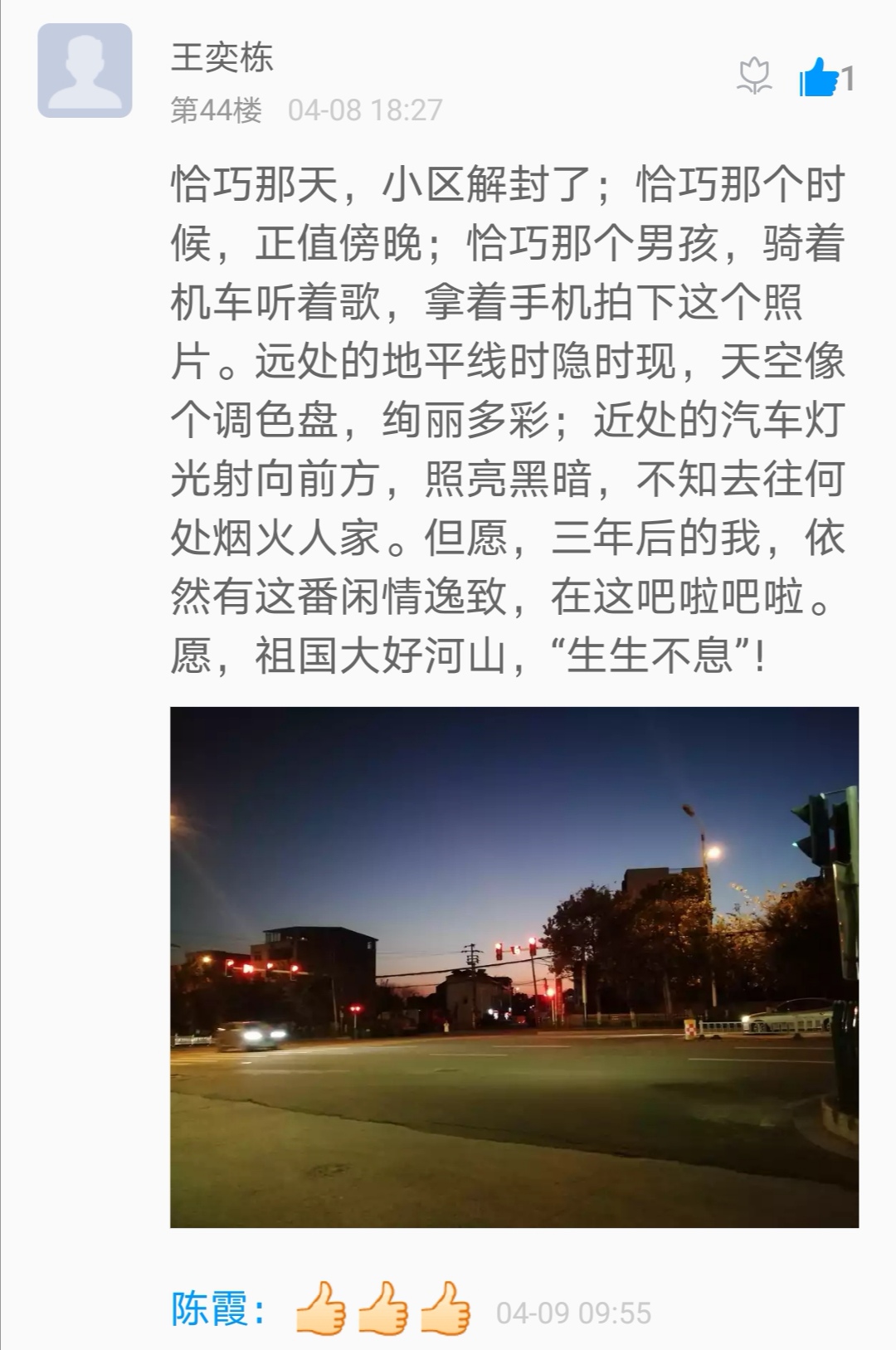Send a flower to 王奕栋's post
Screen dimensions: 896x1350
pos(754,76)
